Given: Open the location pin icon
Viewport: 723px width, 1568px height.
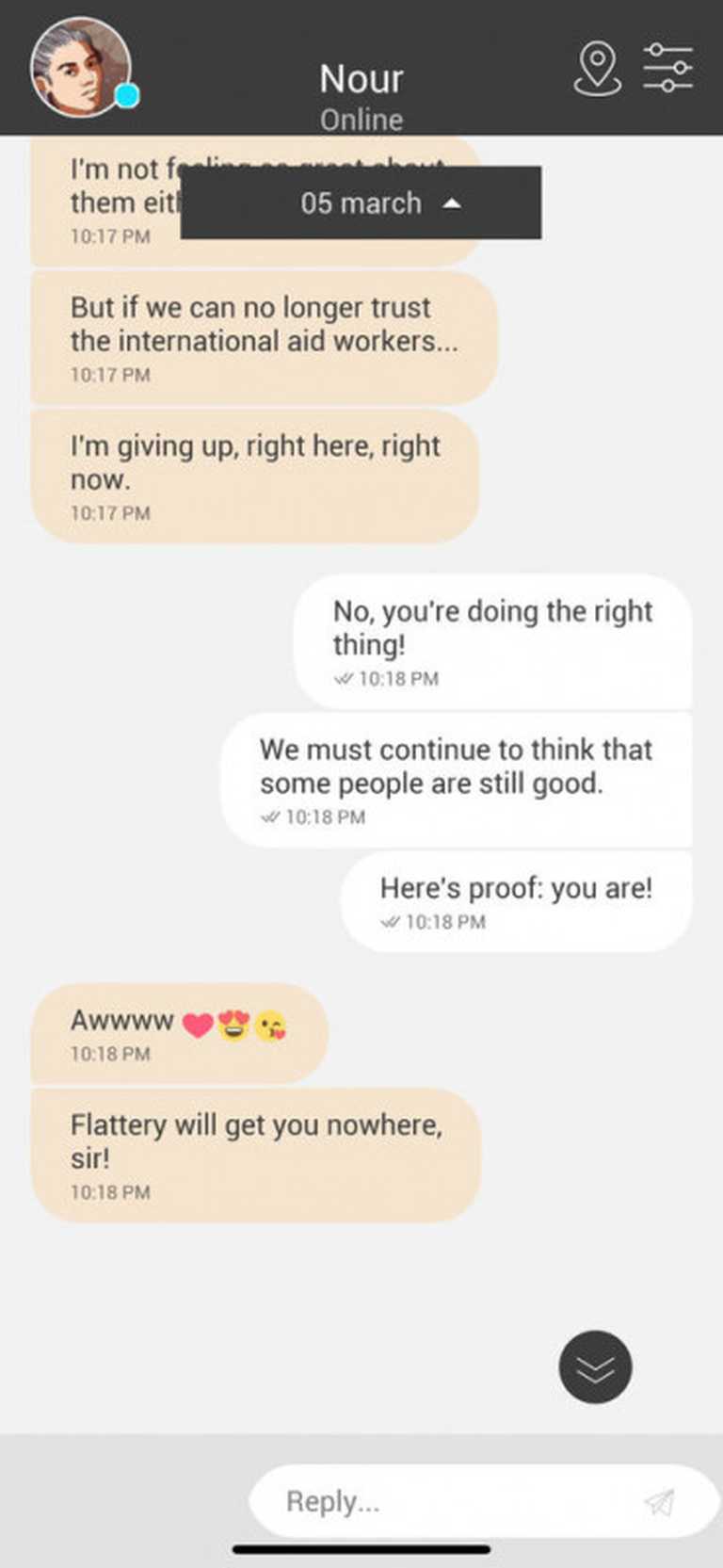Looking at the screenshot, I should coord(597,69).
